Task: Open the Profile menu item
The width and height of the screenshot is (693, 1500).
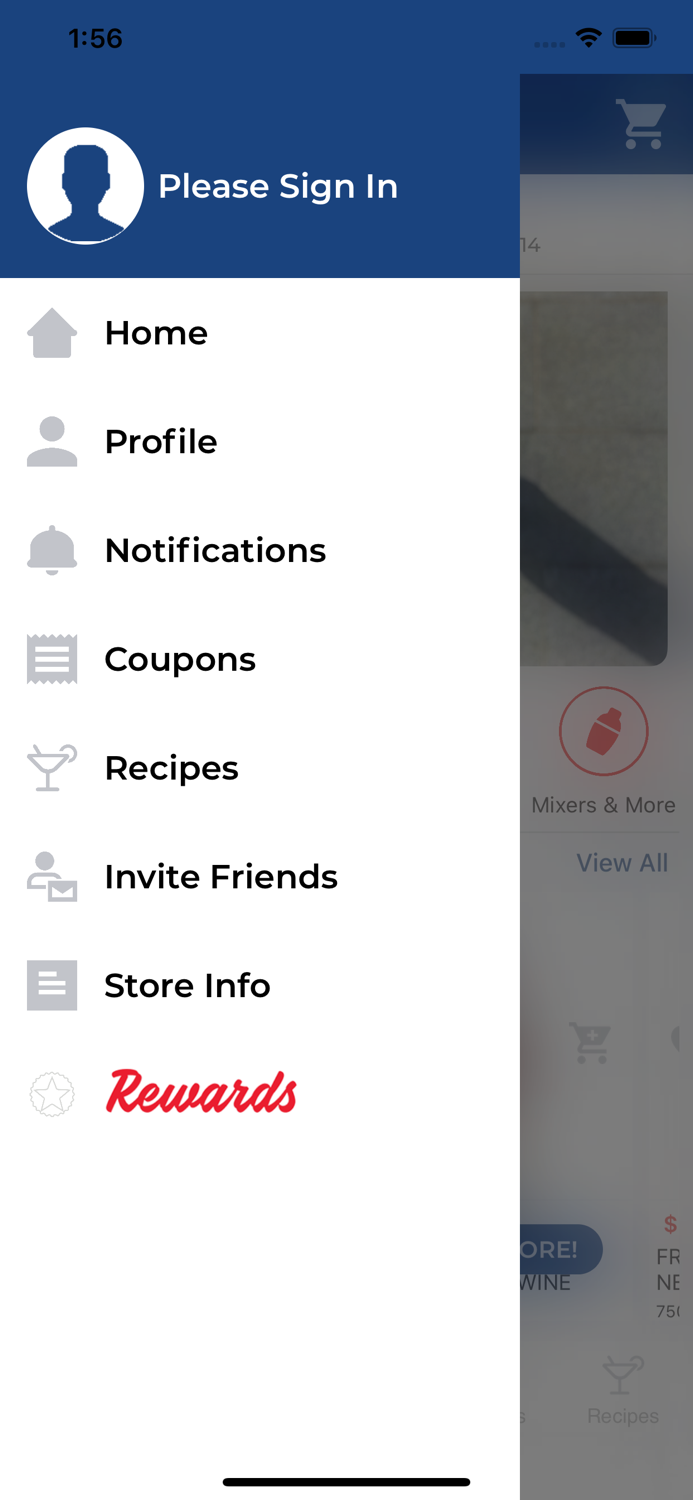Action: (160, 442)
